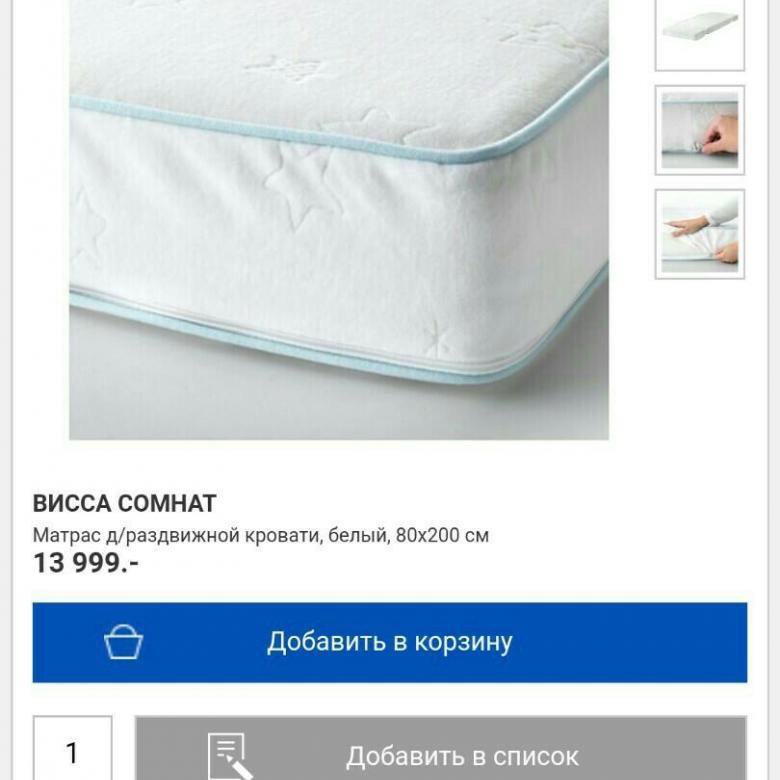Tap 'Добавить в корзину' button

pyautogui.click(x=389, y=642)
